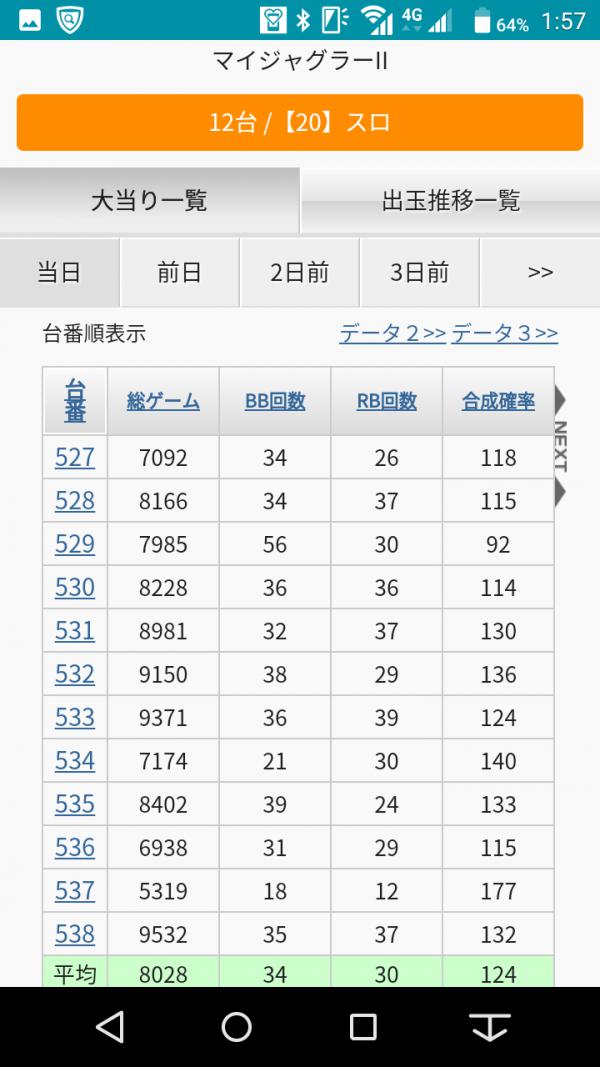Select the 大当り一覧 tab
The width and height of the screenshot is (600, 1067).
coord(149,200)
